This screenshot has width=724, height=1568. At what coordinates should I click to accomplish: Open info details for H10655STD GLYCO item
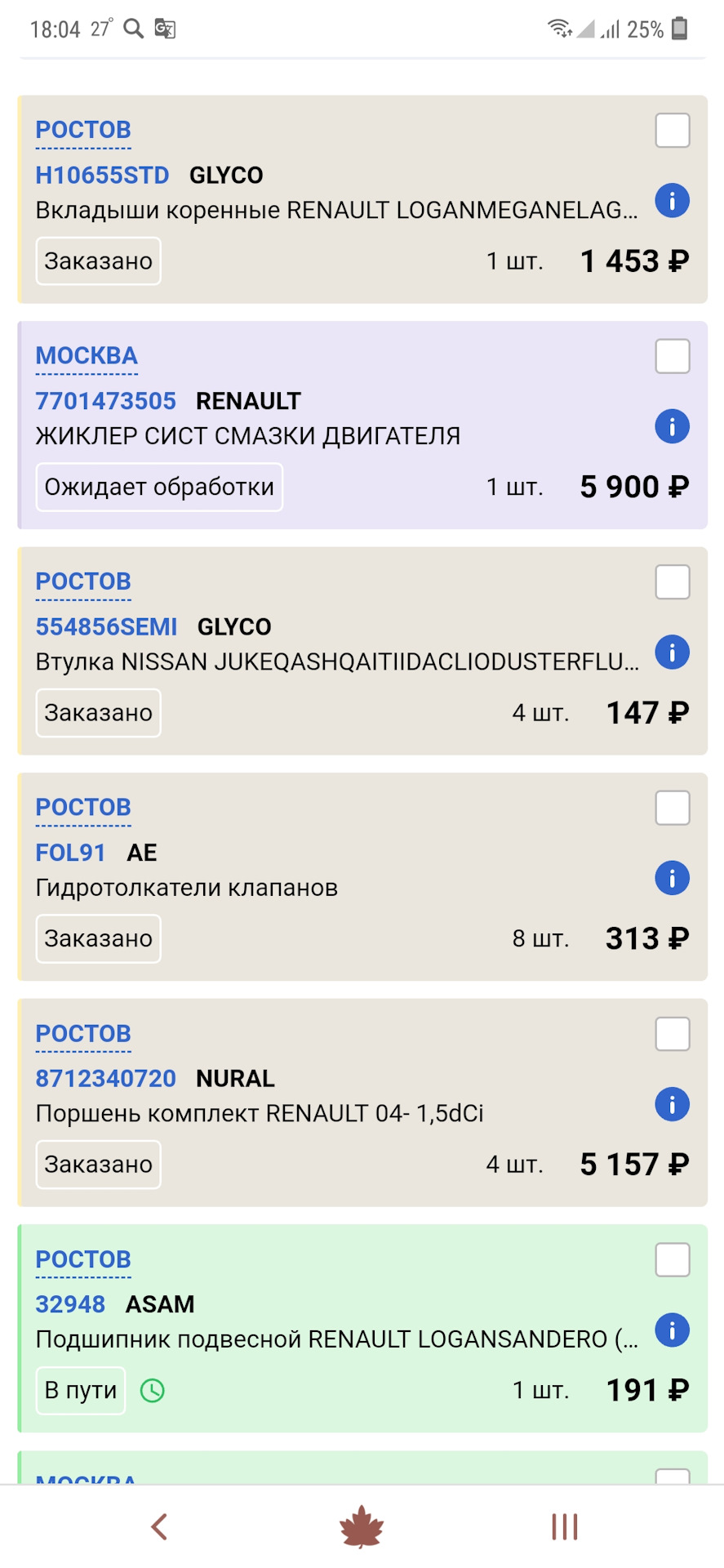(672, 201)
